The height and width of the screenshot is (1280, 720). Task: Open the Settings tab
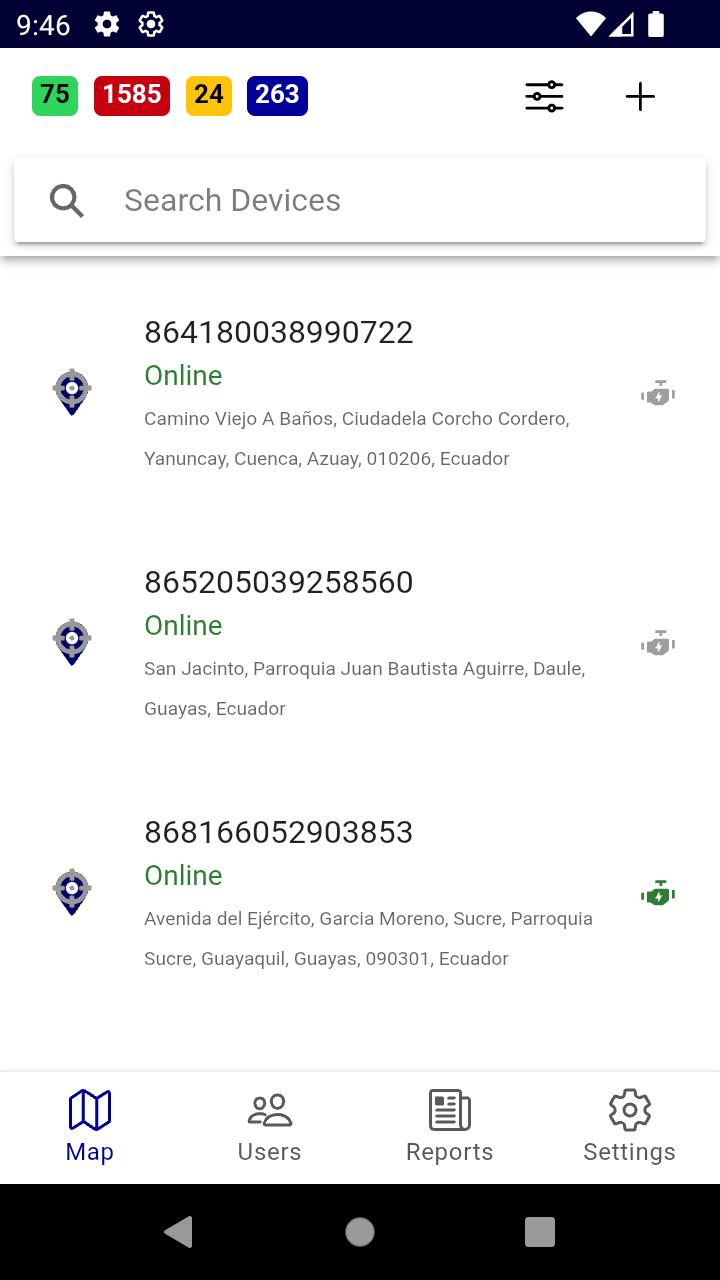[629, 1126]
